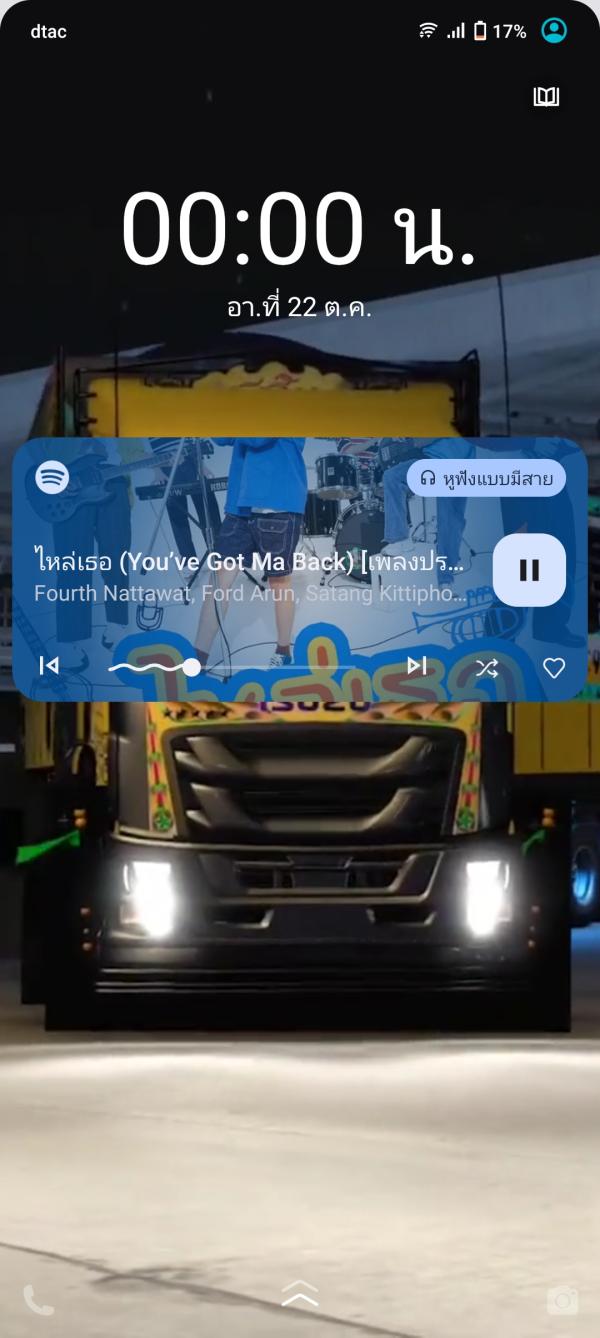Image resolution: width=600 pixels, height=1338 pixels.
Task: Open the magazine book icon
Action: click(x=546, y=96)
